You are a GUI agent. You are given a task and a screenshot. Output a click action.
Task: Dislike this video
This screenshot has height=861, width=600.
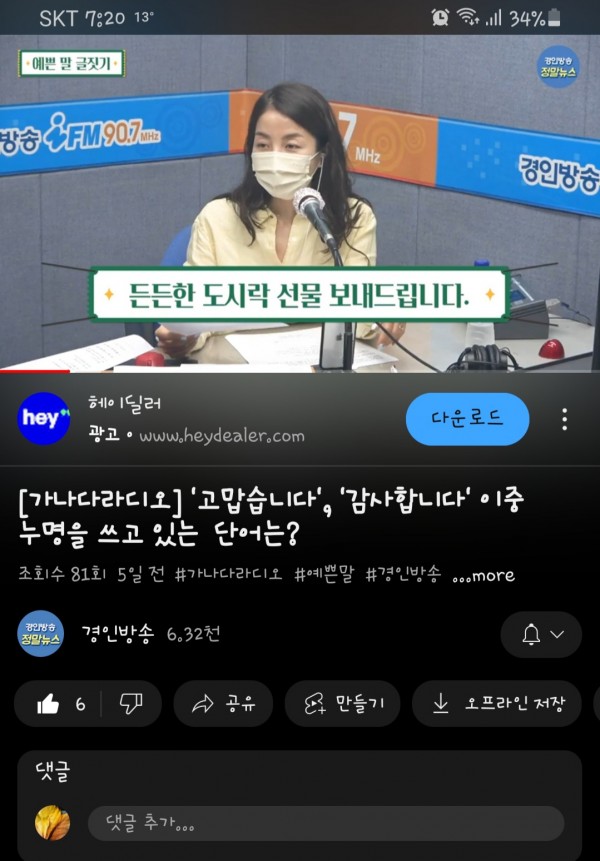pos(131,704)
